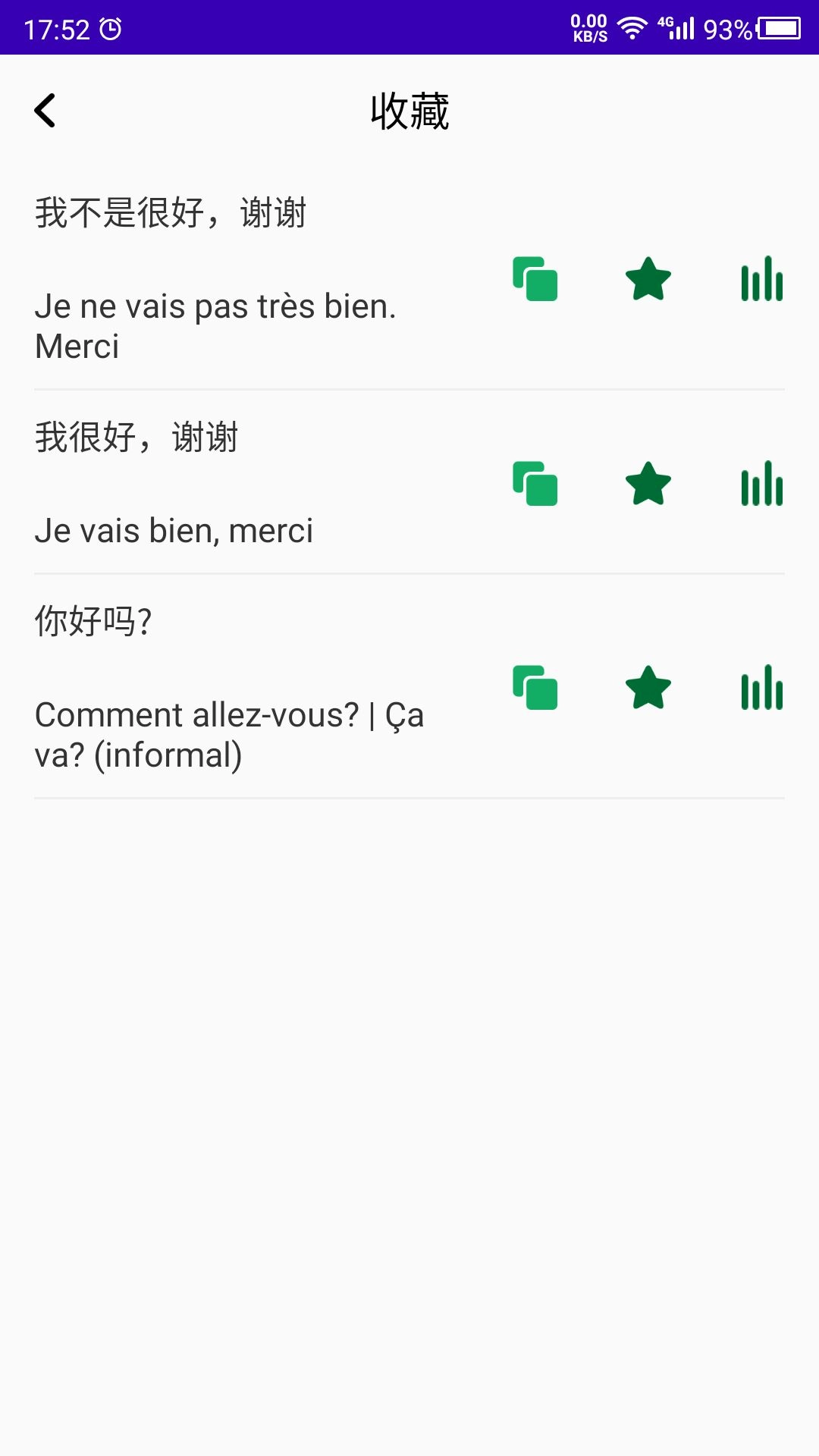Copy the phrase "Je vais bien, merci"
Screen dimensions: 819x1456
point(535,485)
